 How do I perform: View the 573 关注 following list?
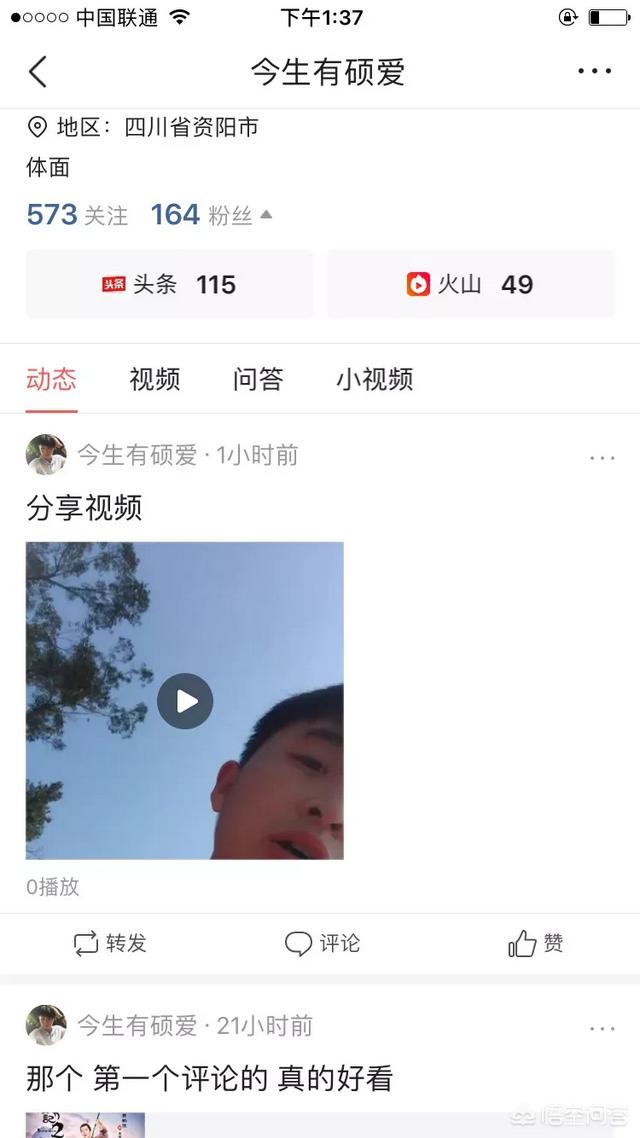77,215
